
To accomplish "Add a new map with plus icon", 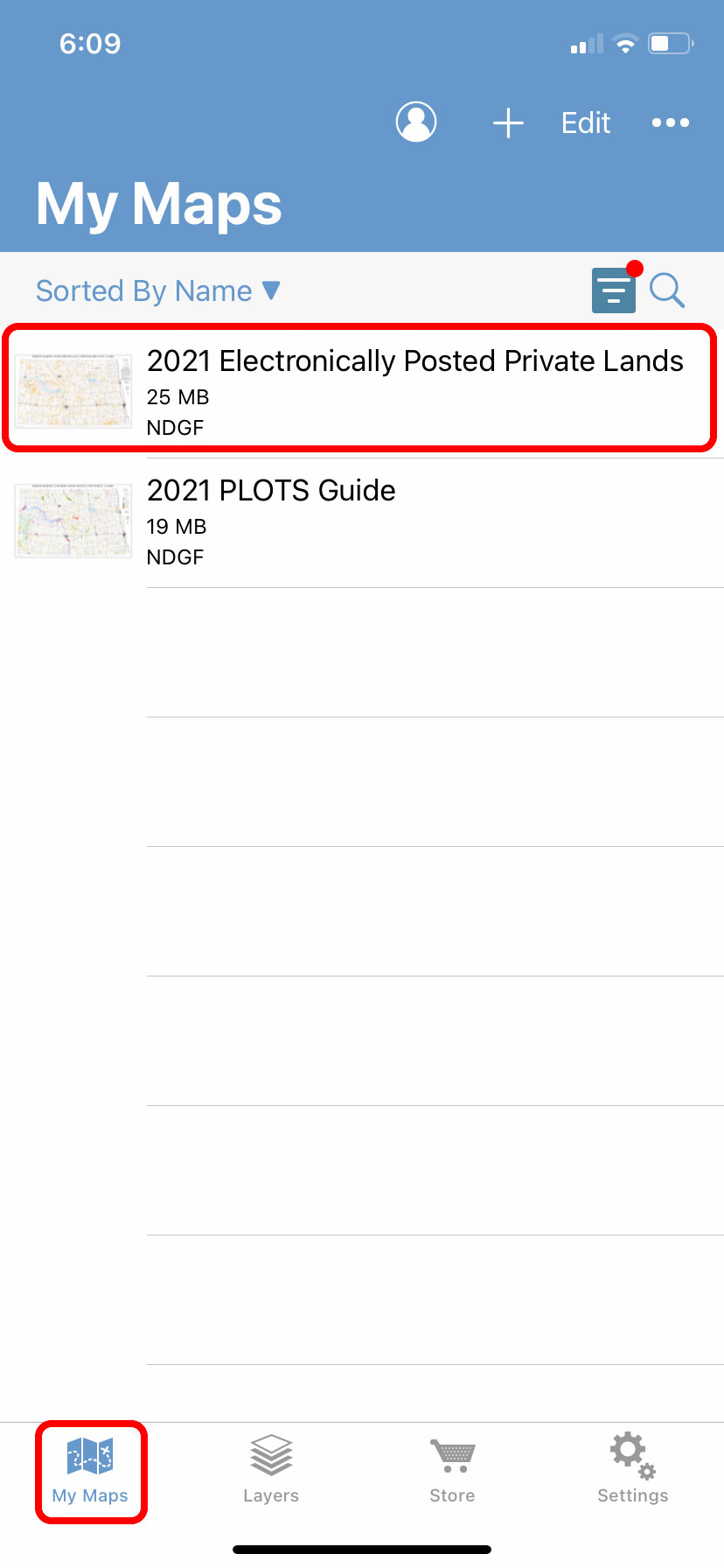I will coord(508,123).
